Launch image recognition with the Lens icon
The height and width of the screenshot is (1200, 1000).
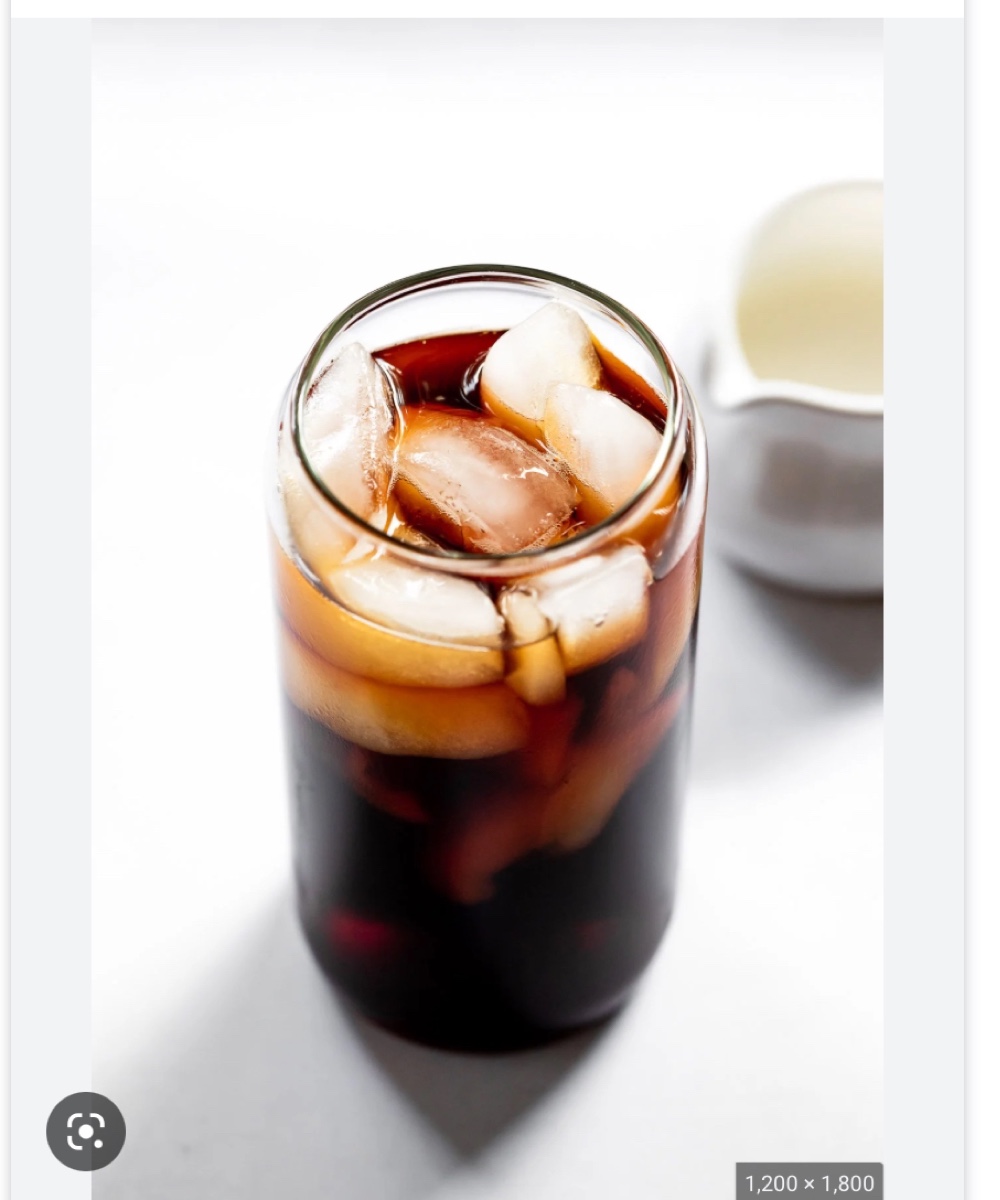88,1131
